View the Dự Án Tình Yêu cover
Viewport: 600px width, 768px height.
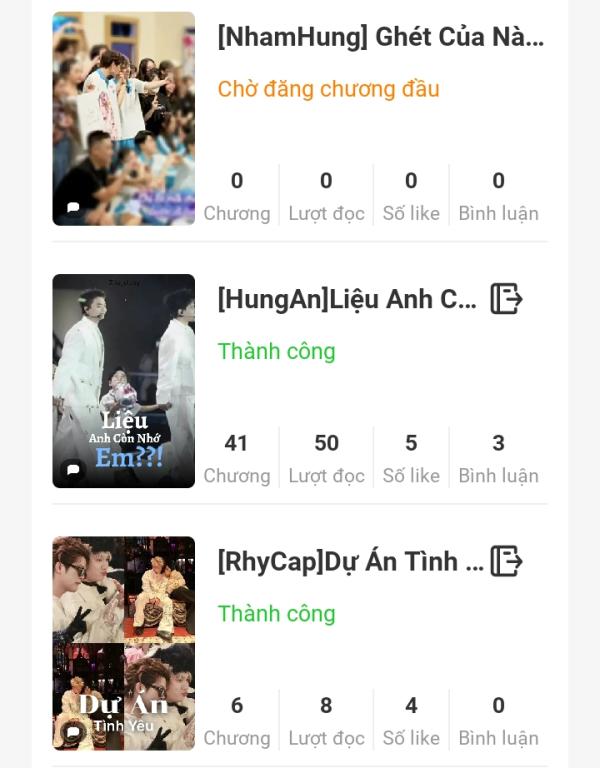point(123,643)
